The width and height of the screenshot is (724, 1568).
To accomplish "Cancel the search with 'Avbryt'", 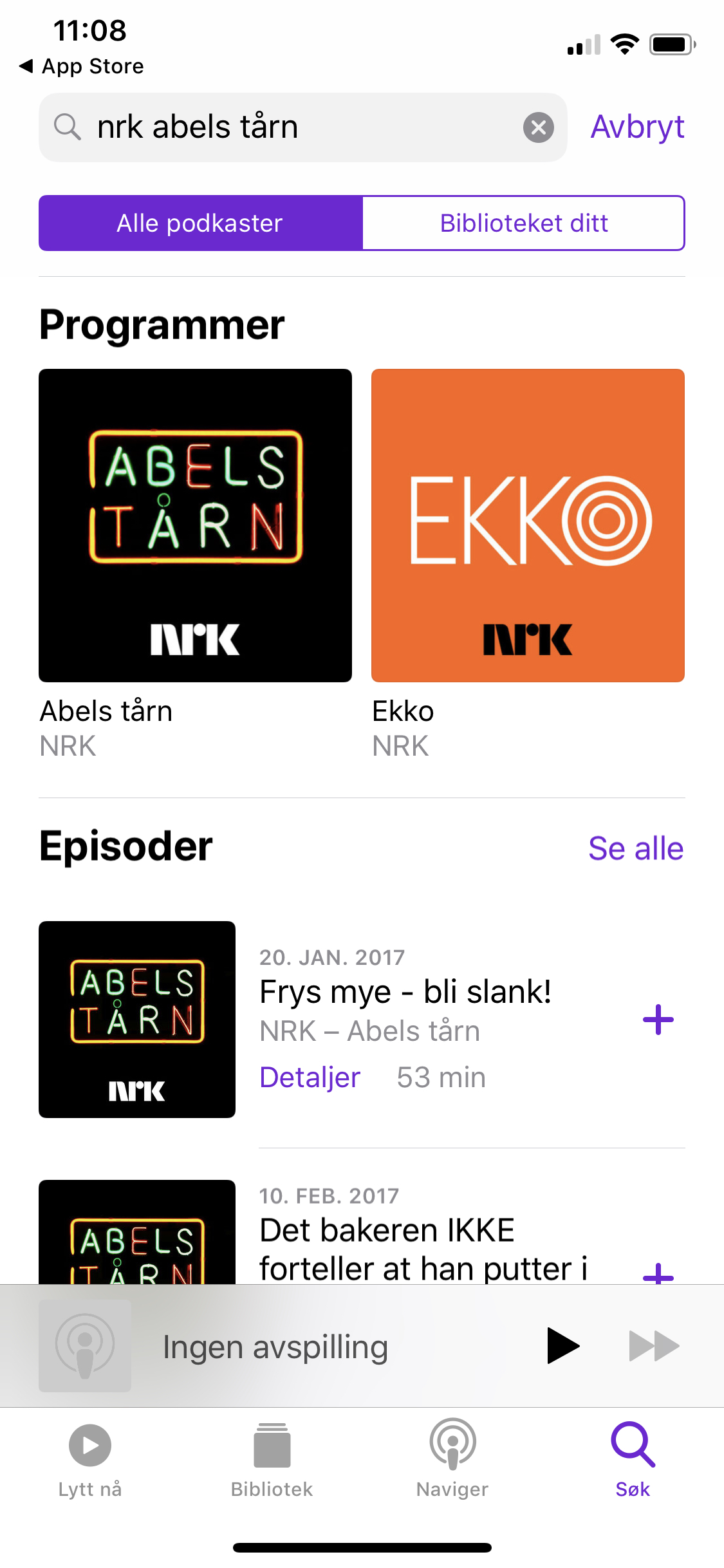I will pos(636,127).
